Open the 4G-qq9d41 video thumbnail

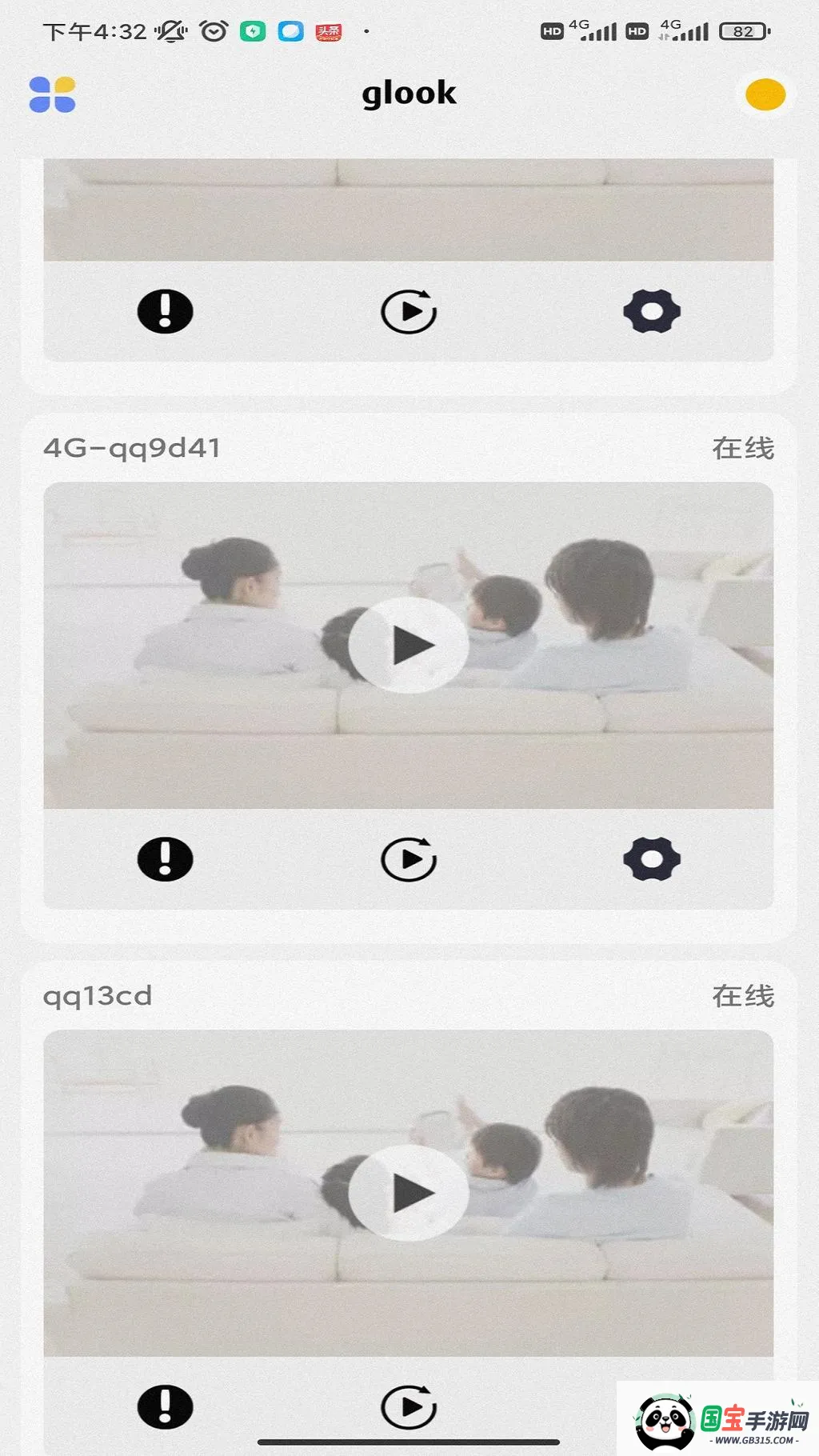(409, 644)
